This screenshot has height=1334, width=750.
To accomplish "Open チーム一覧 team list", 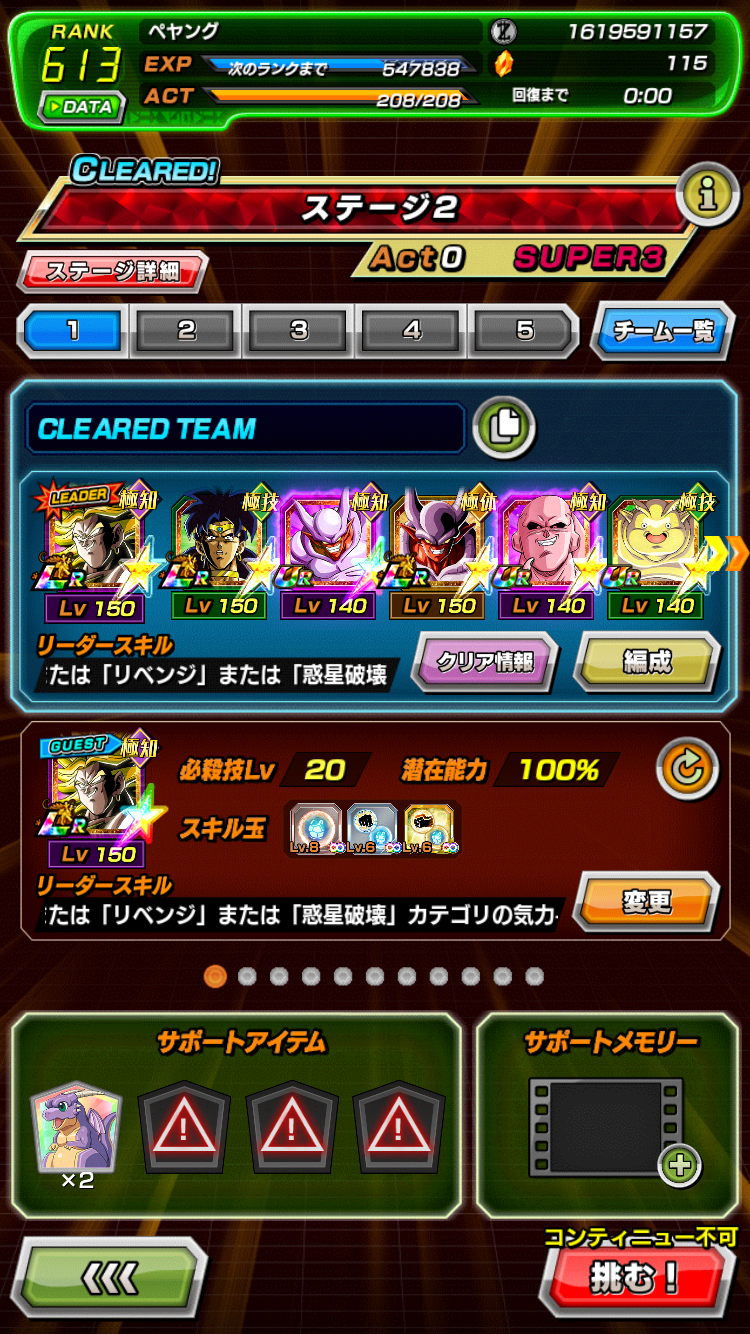I will click(662, 331).
